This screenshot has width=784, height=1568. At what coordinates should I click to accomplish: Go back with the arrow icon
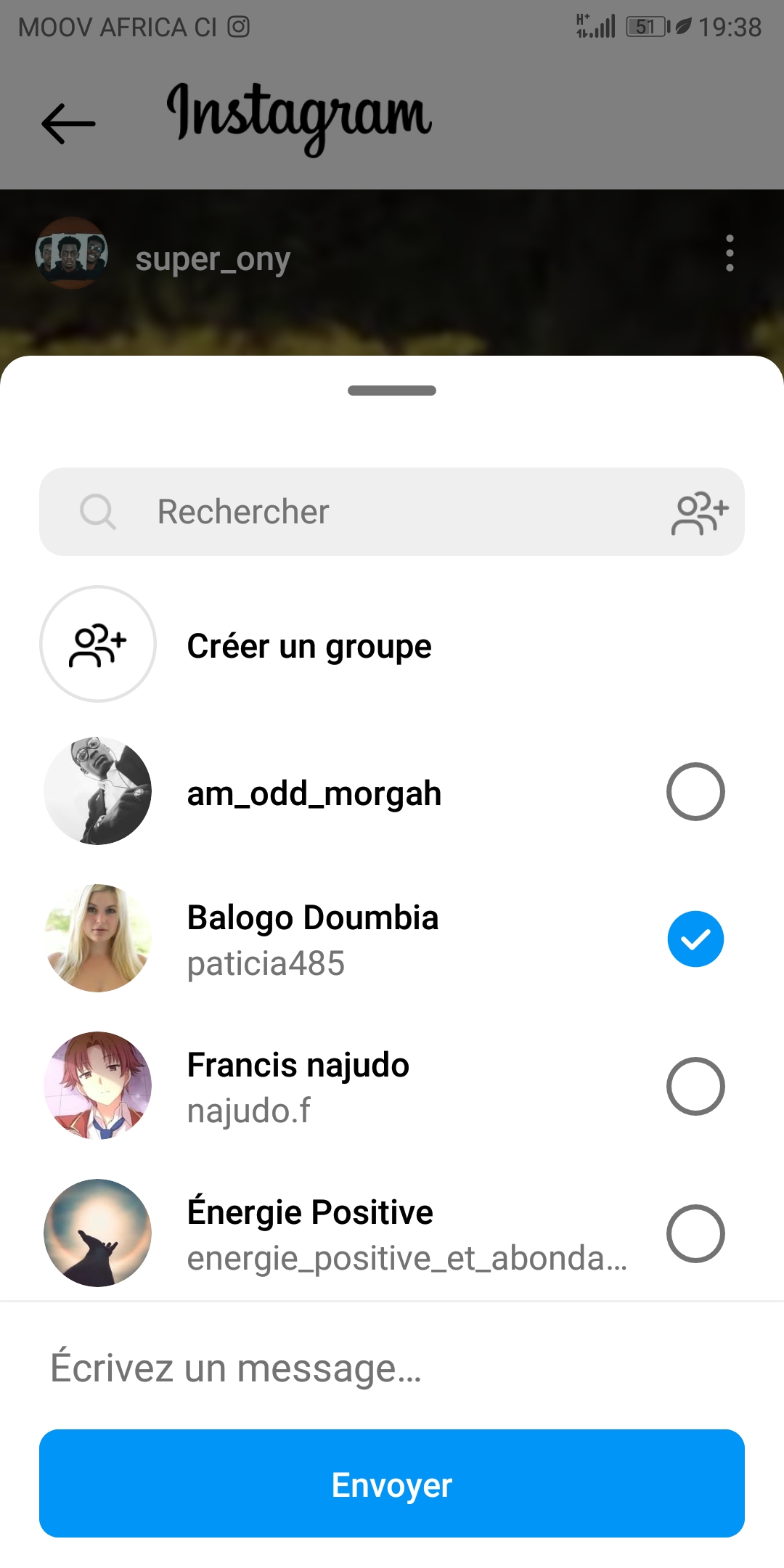[x=68, y=123]
